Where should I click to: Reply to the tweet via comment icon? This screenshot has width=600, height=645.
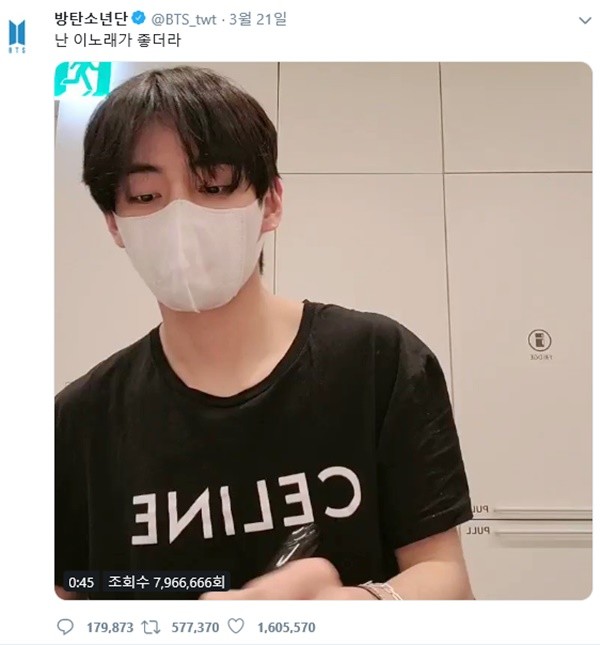pos(66,627)
